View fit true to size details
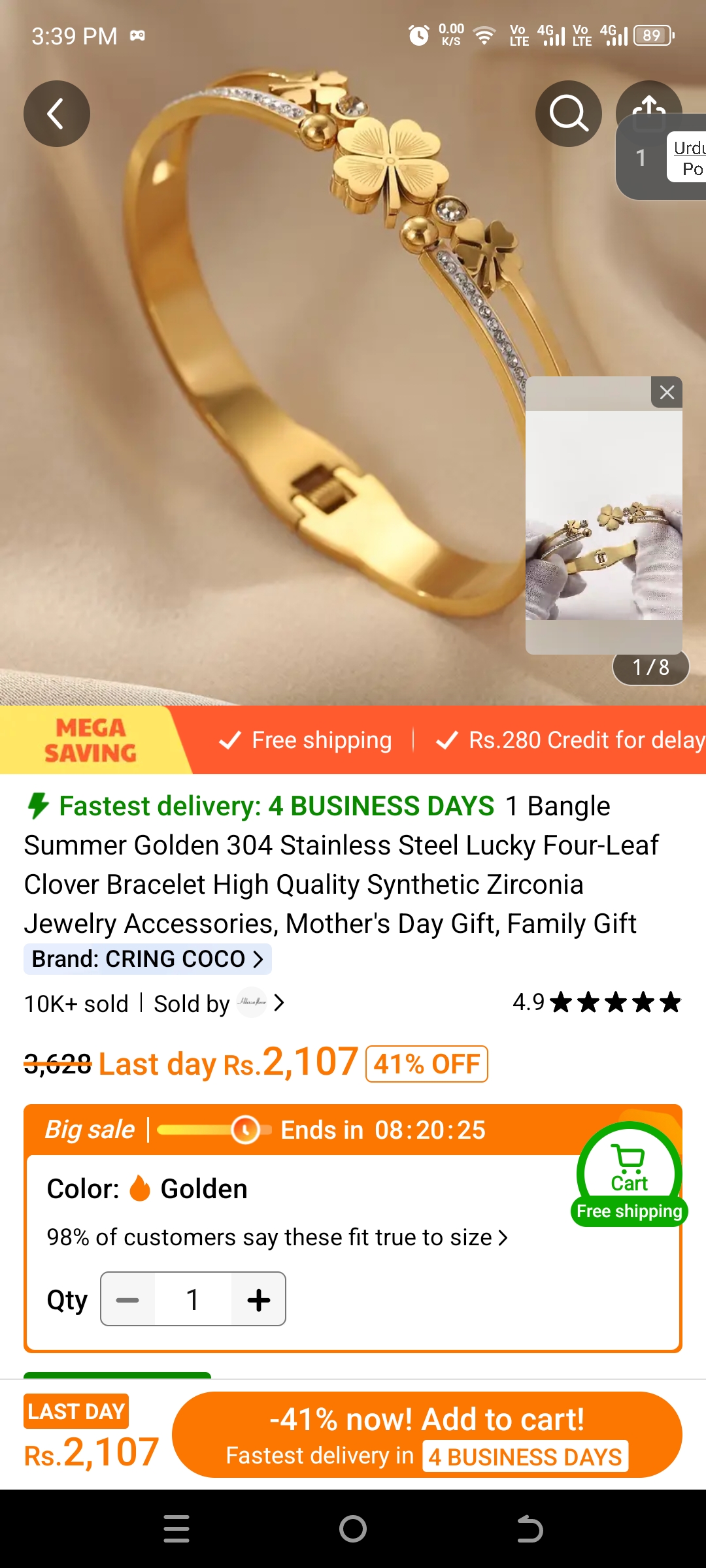 [x=277, y=1237]
